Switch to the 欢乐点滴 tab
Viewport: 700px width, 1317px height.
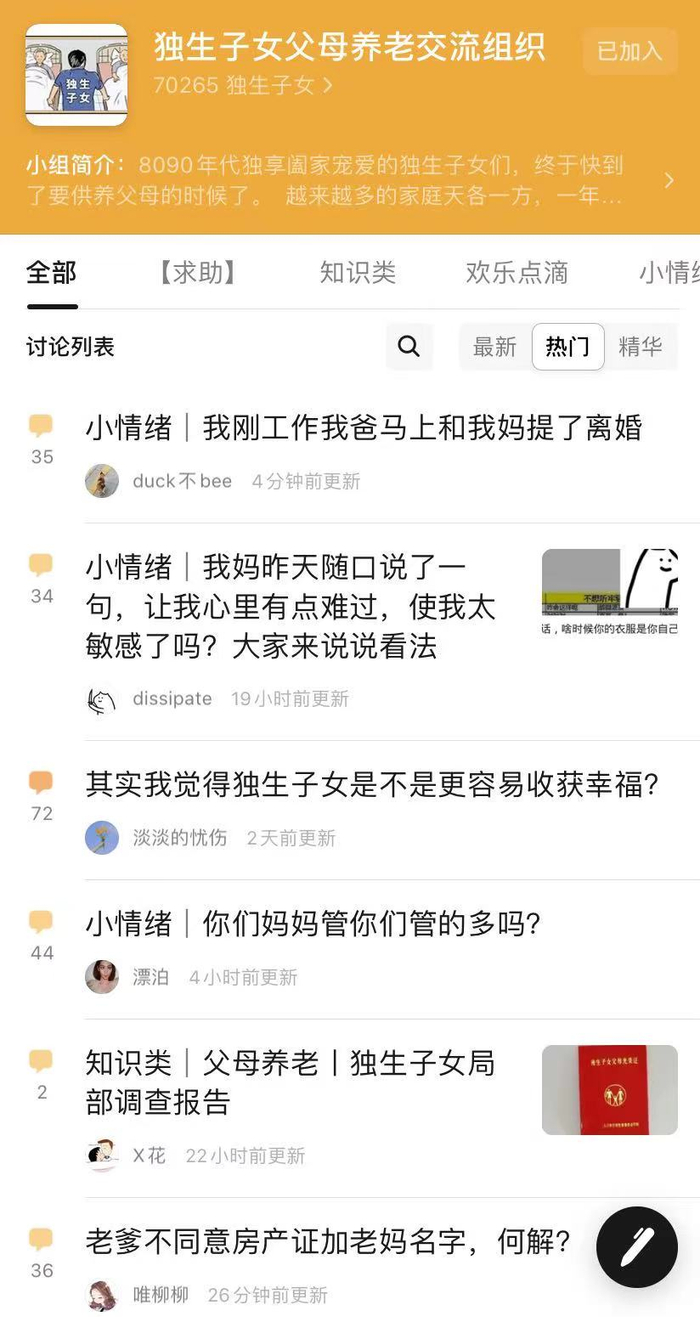pos(516,272)
